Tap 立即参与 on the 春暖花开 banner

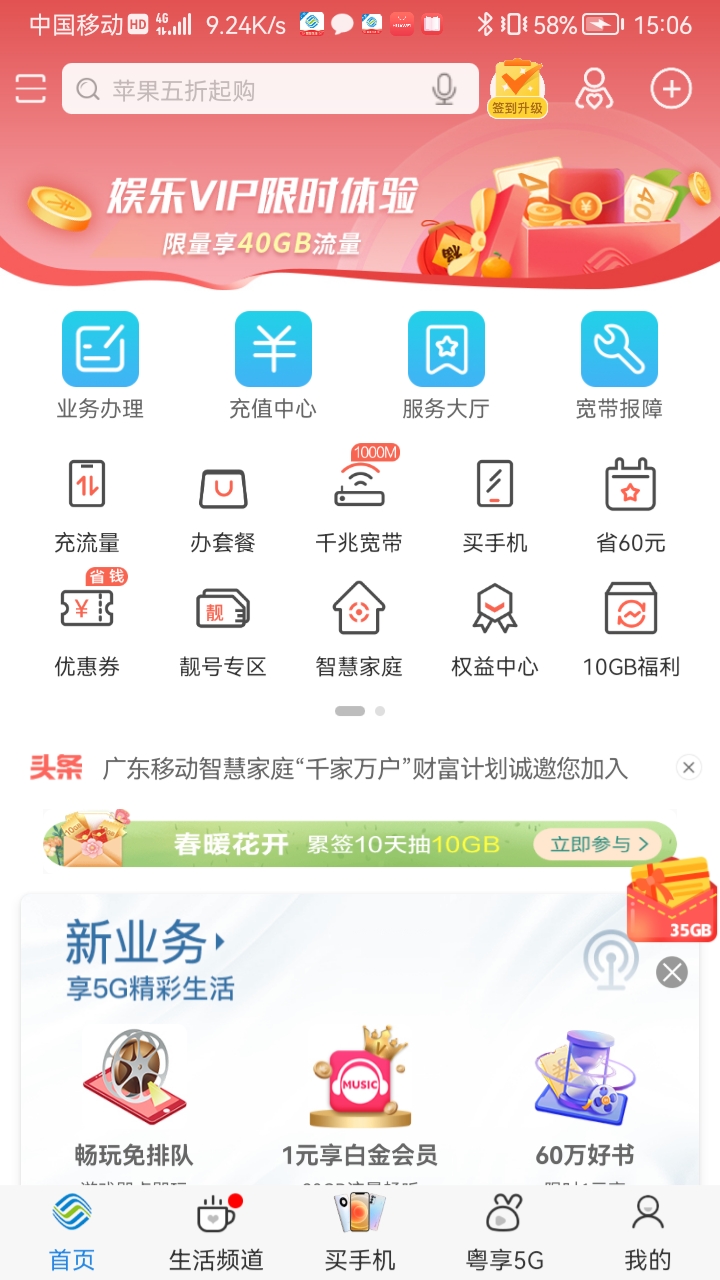pyautogui.click(x=599, y=844)
